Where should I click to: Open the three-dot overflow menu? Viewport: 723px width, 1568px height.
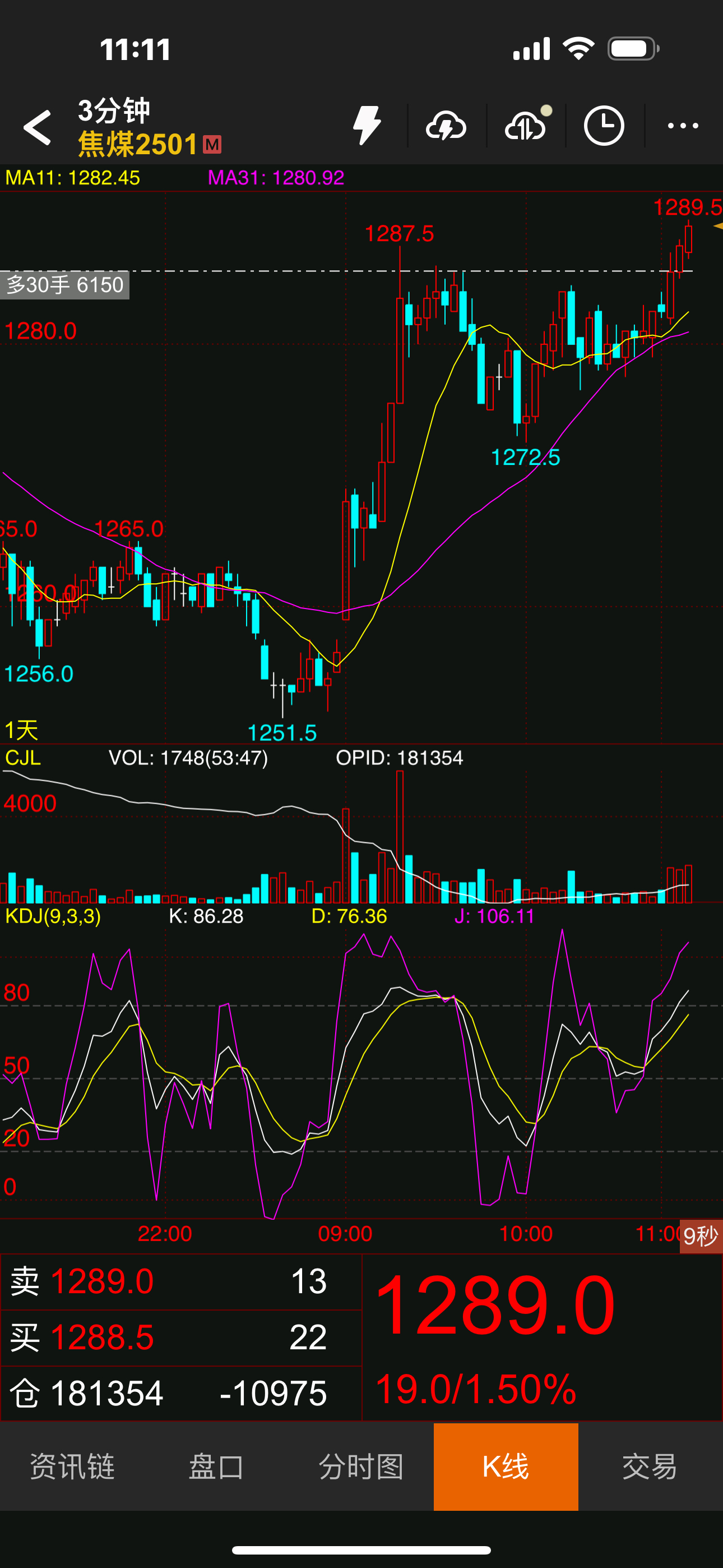(683, 126)
